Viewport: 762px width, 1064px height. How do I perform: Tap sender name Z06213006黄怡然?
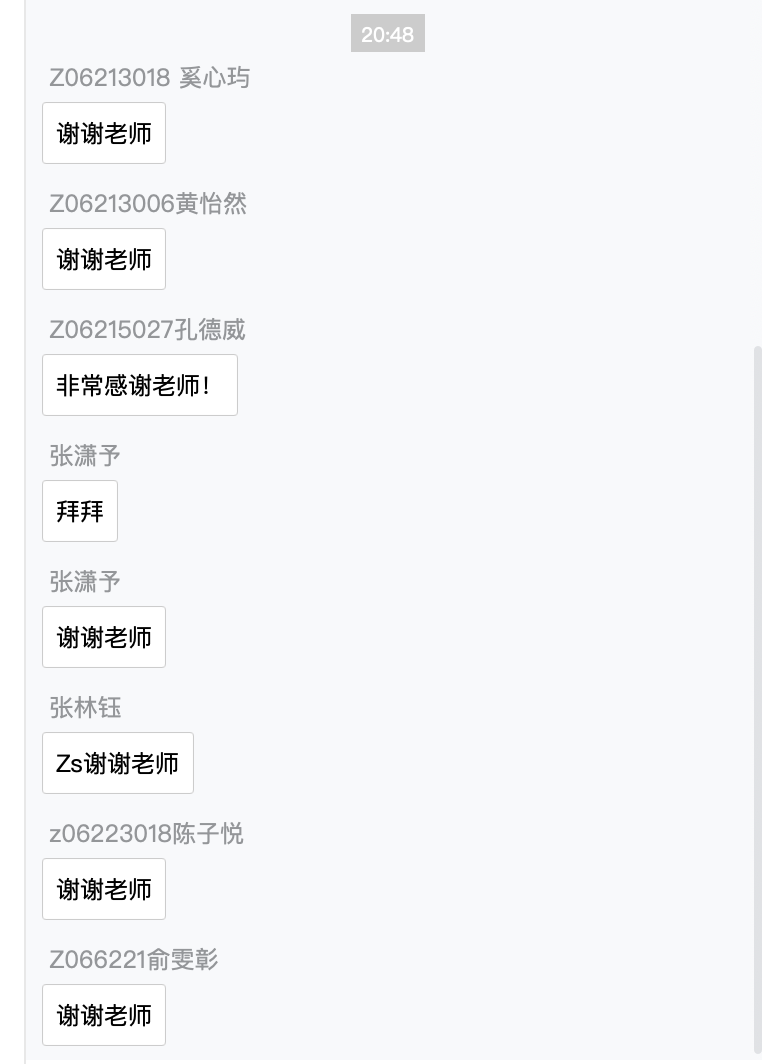pos(148,204)
